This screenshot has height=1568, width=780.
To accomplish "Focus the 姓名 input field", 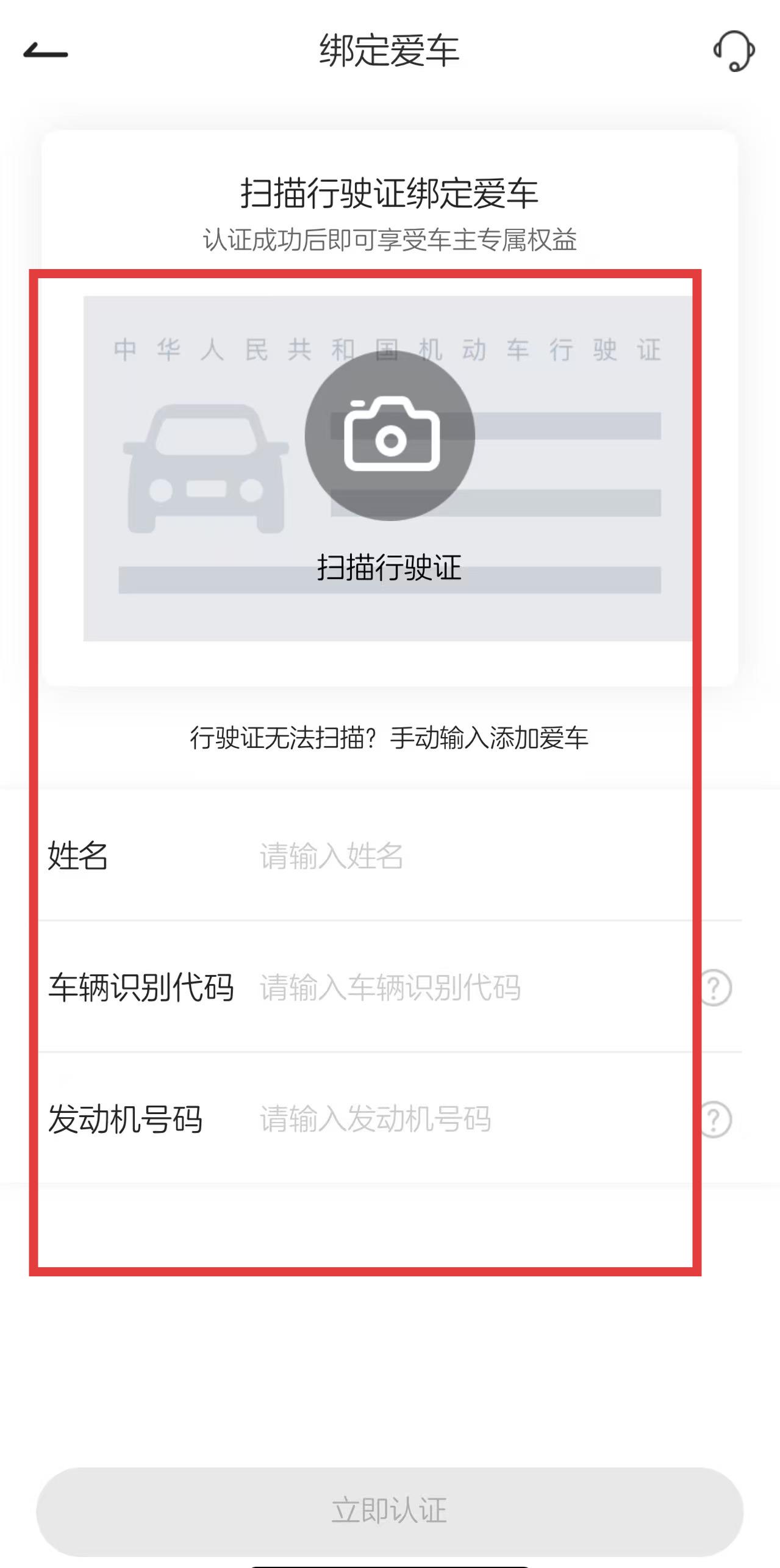I will click(463, 855).
